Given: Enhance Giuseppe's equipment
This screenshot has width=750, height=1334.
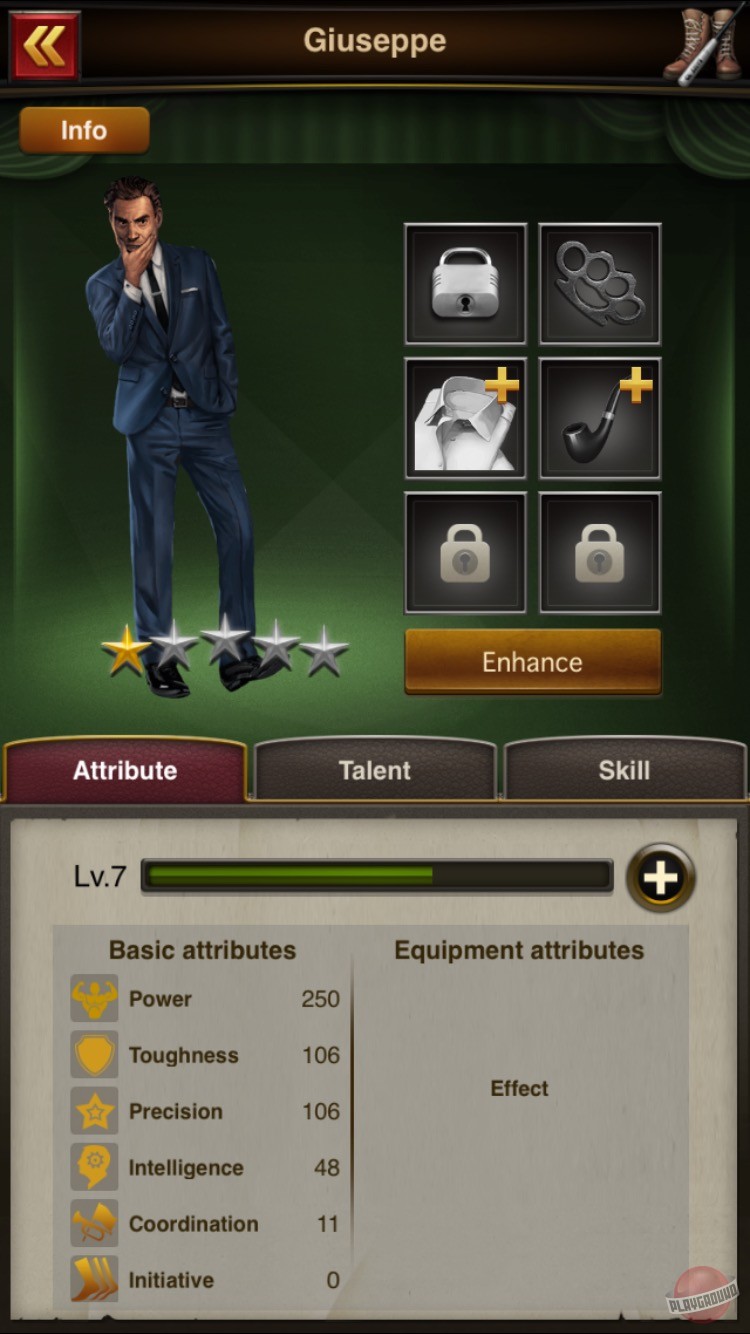Looking at the screenshot, I should point(532,662).
